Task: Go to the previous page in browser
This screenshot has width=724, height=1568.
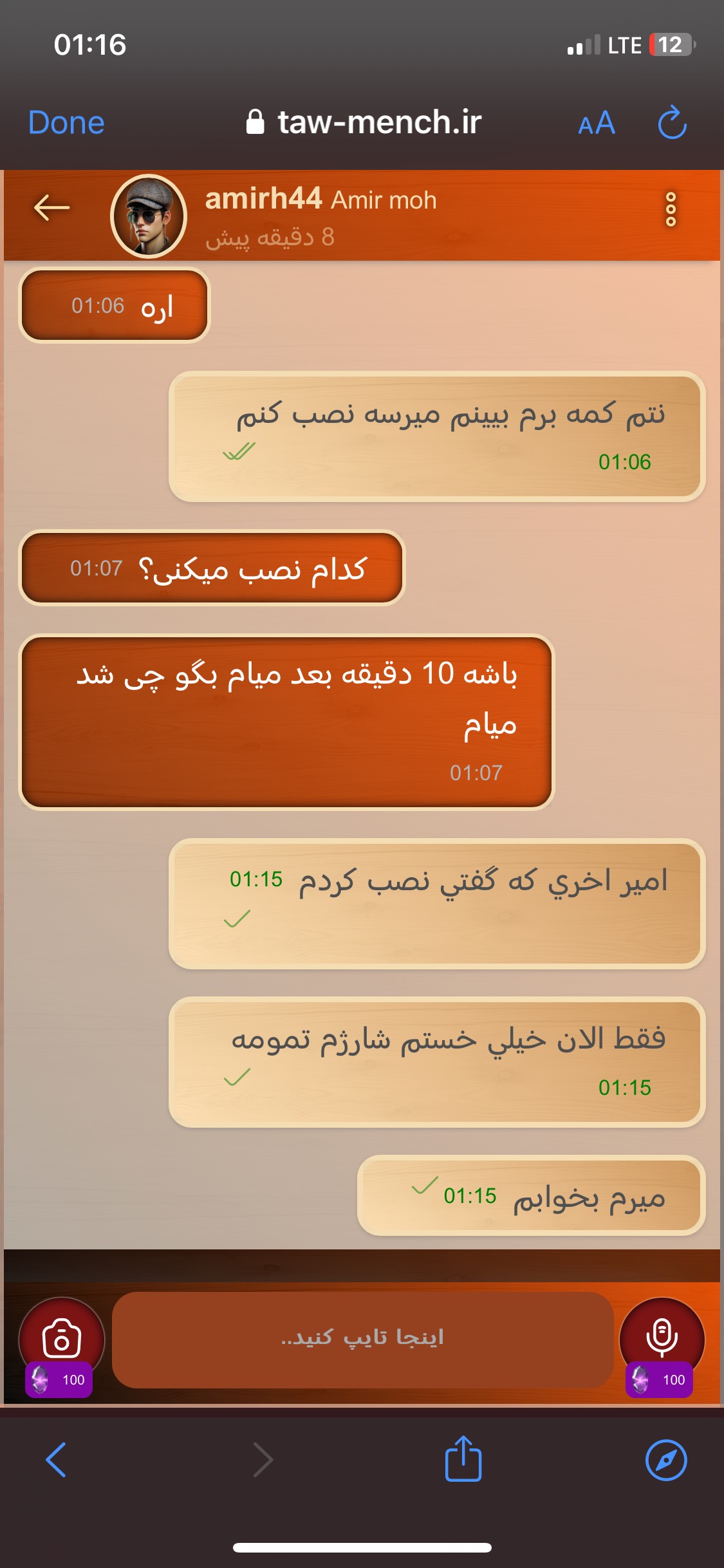Action: [57, 1460]
